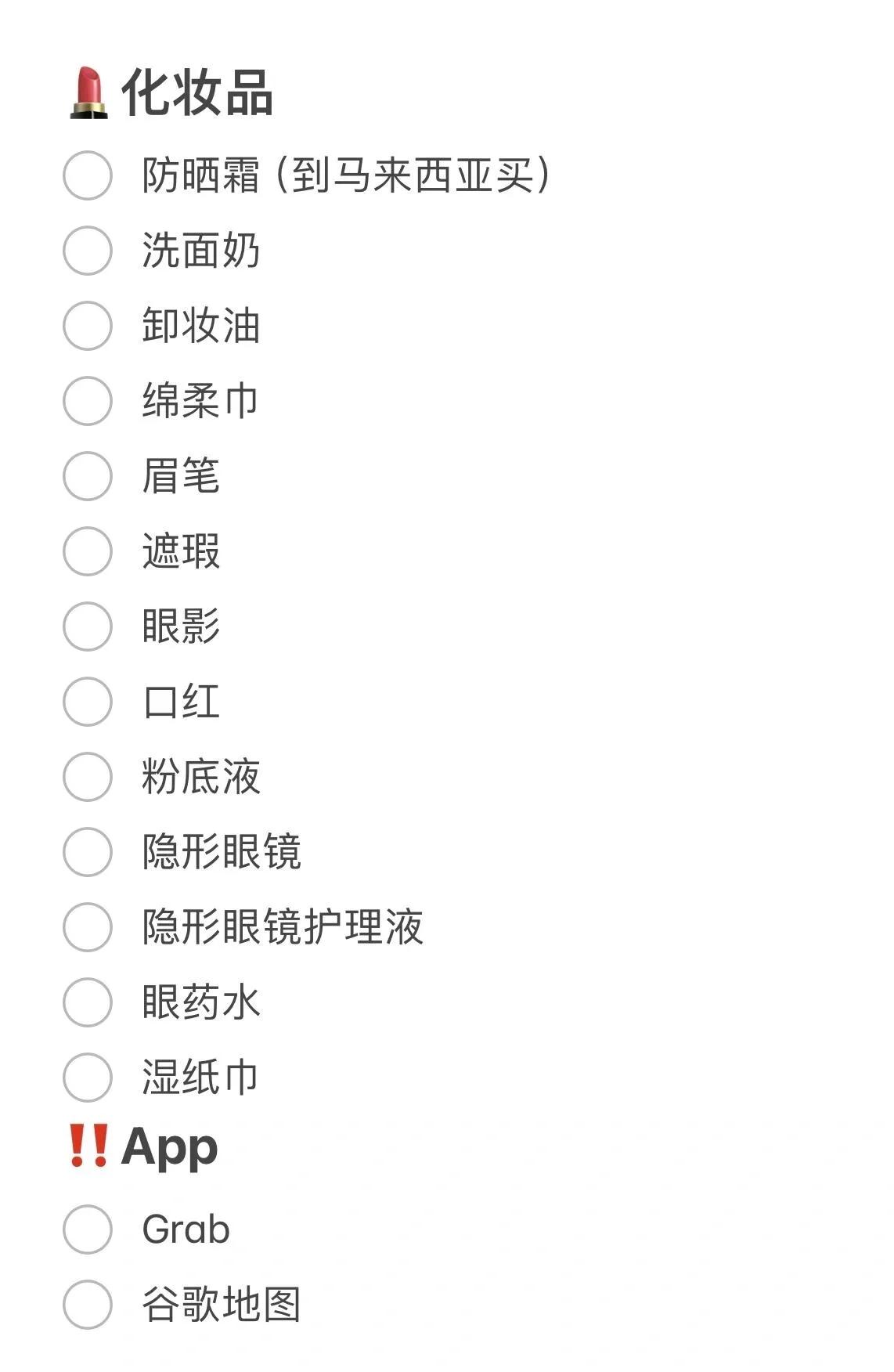The image size is (894, 1372).
Task: Check off 谷歌地图
Action: pos(87,1305)
